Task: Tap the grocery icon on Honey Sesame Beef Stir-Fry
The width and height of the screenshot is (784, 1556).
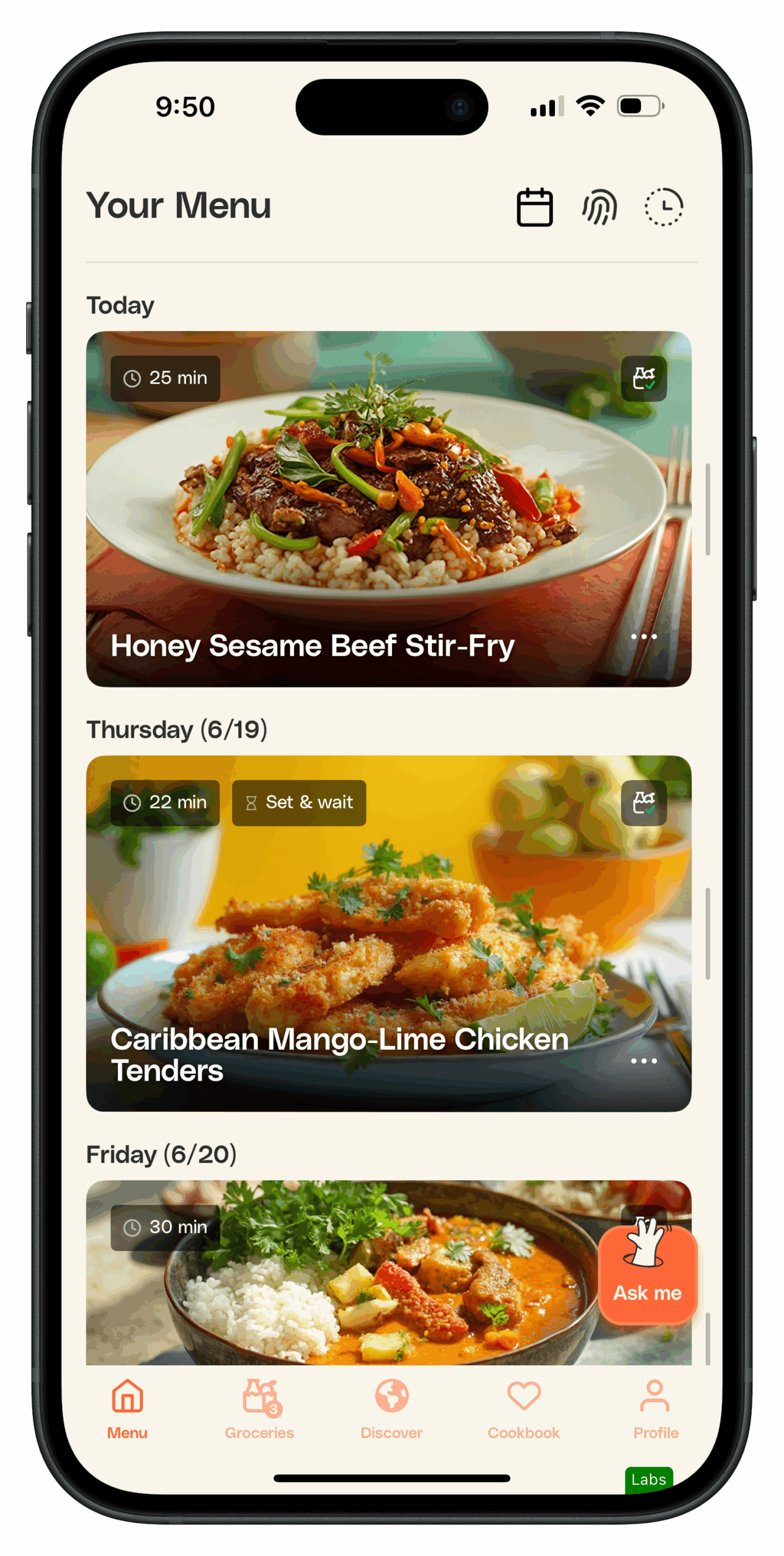Action: (x=644, y=379)
